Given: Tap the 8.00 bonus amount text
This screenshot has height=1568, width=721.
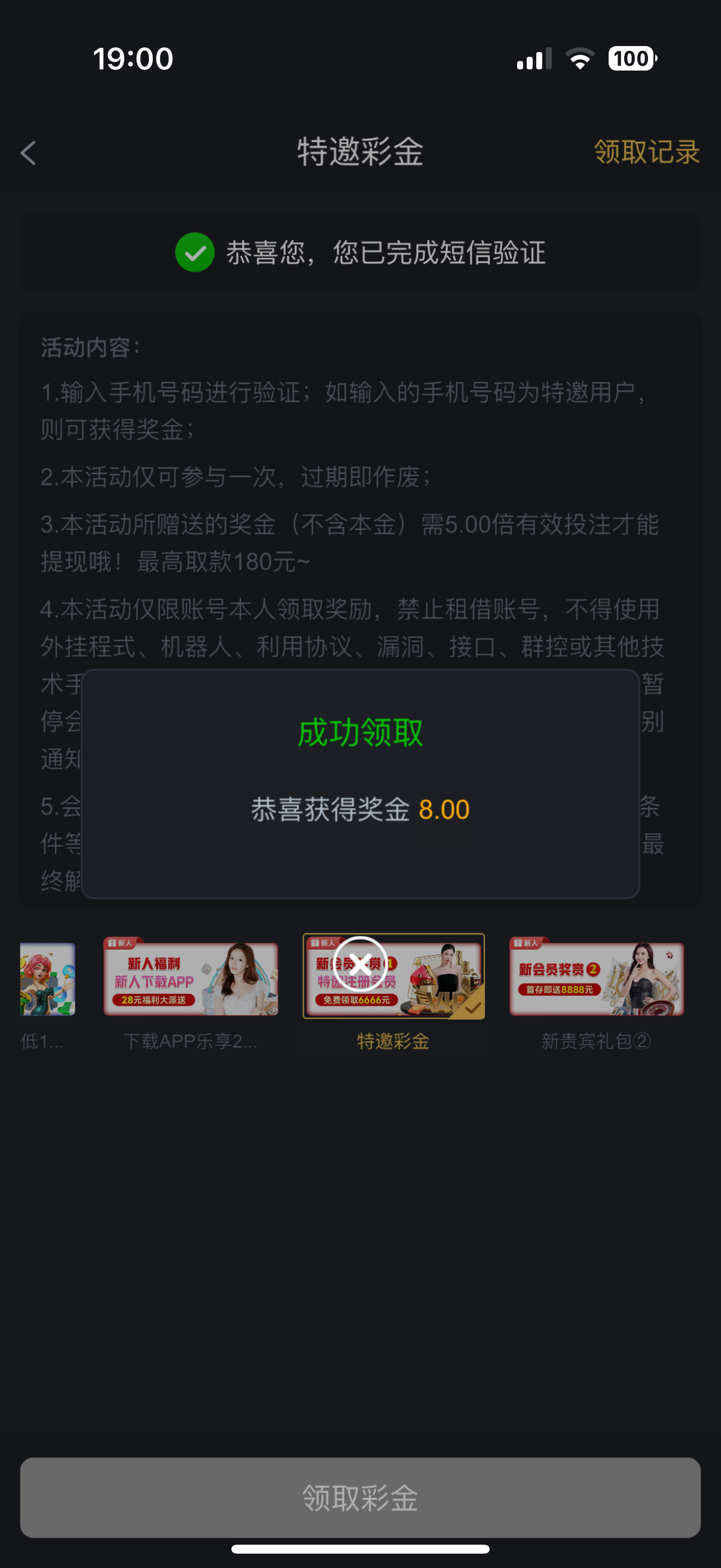Looking at the screenshot, I should (x=444, y=810).
